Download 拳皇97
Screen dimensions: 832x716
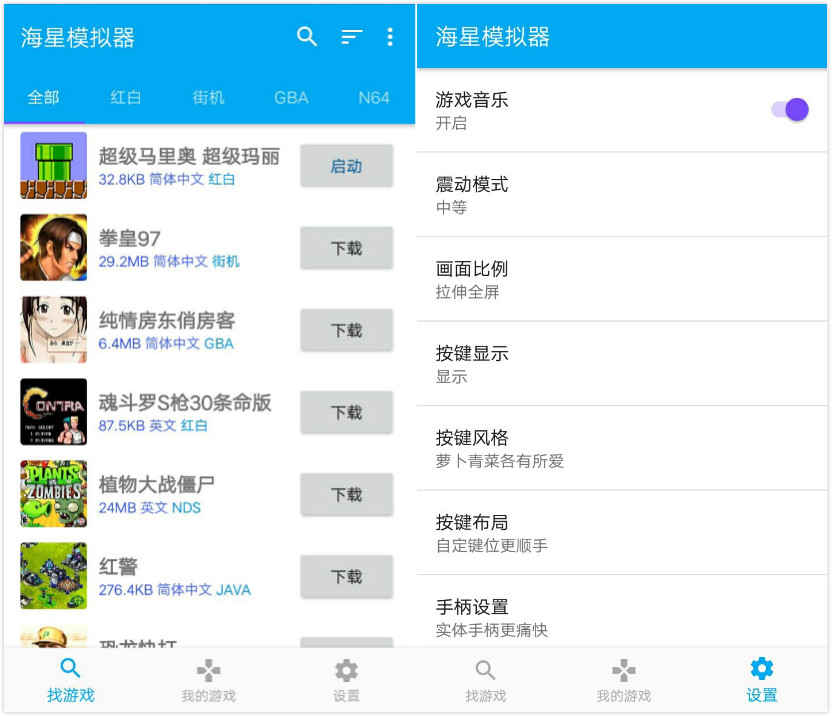pyautogui.click(x=346, y=248)
